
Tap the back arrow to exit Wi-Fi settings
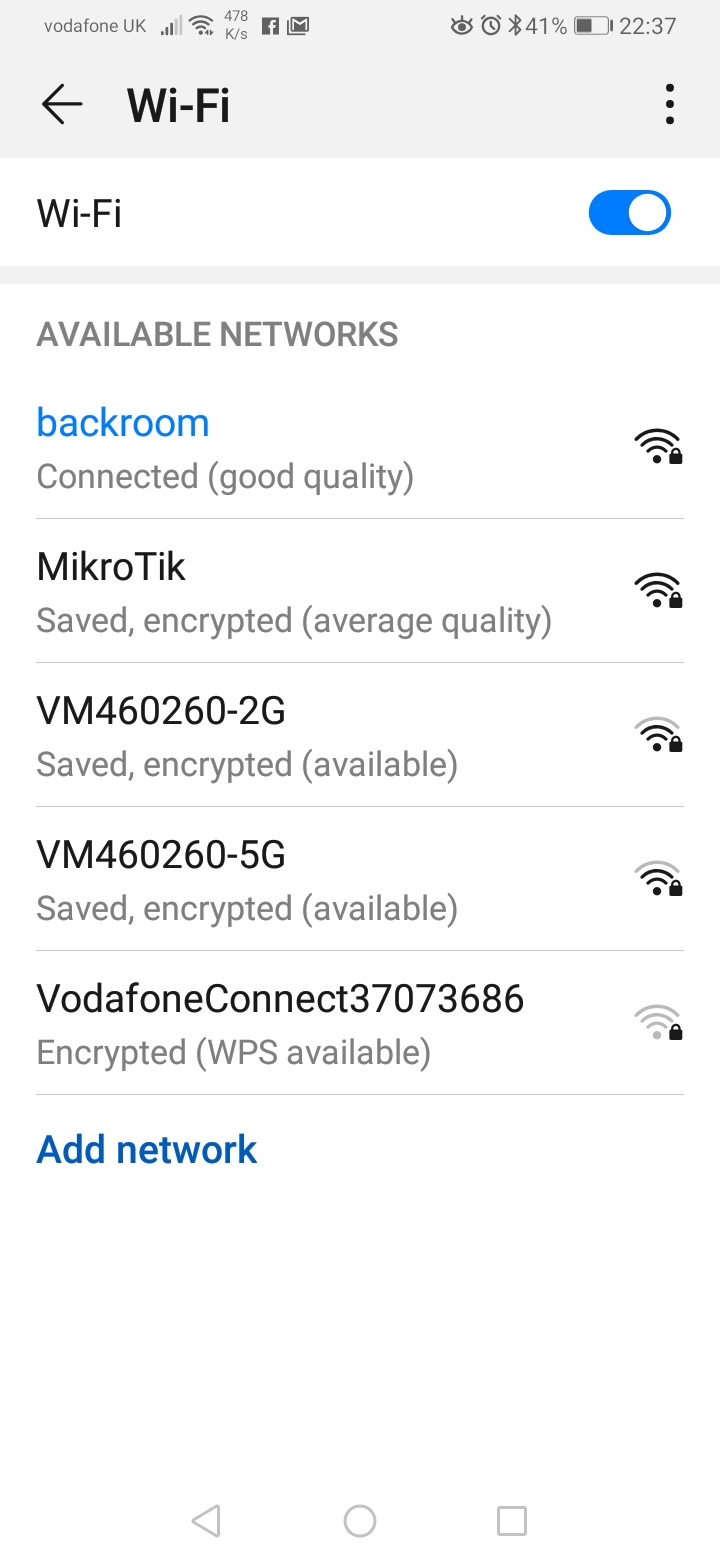coord(62,103)
